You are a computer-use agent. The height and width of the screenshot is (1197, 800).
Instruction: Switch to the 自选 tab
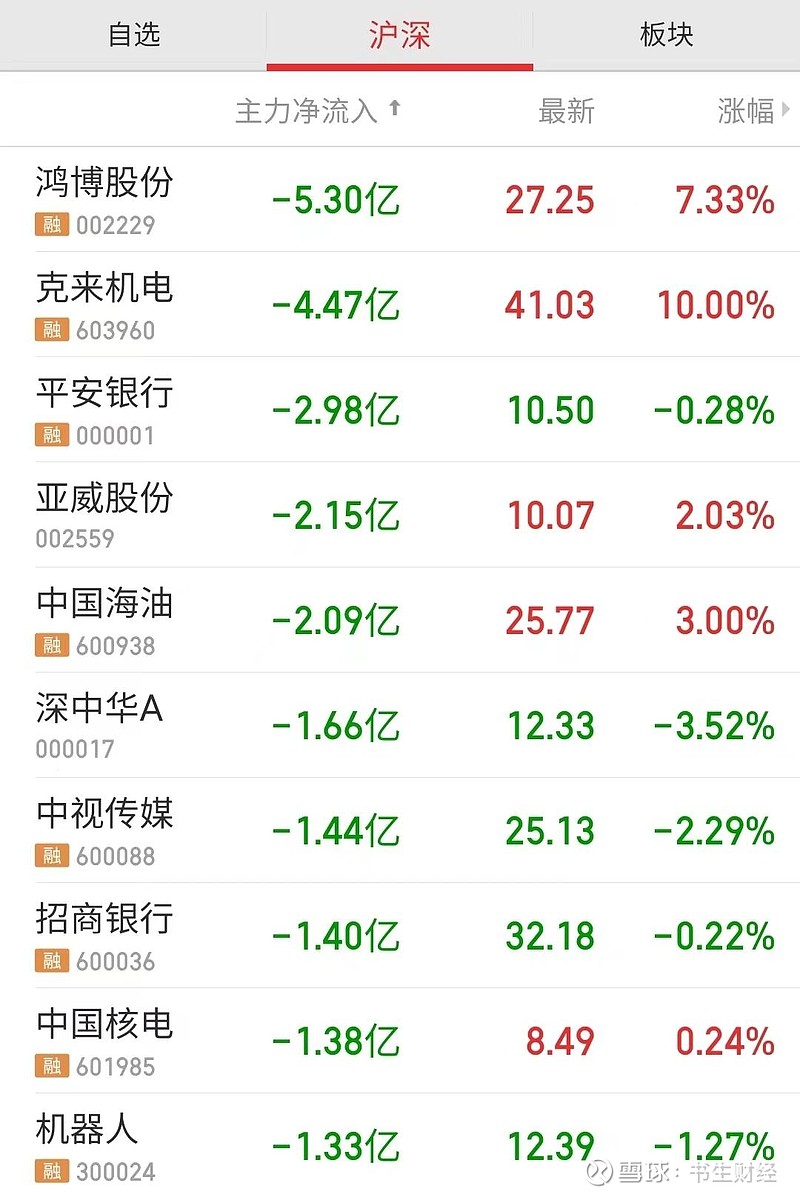pos(133,34)
